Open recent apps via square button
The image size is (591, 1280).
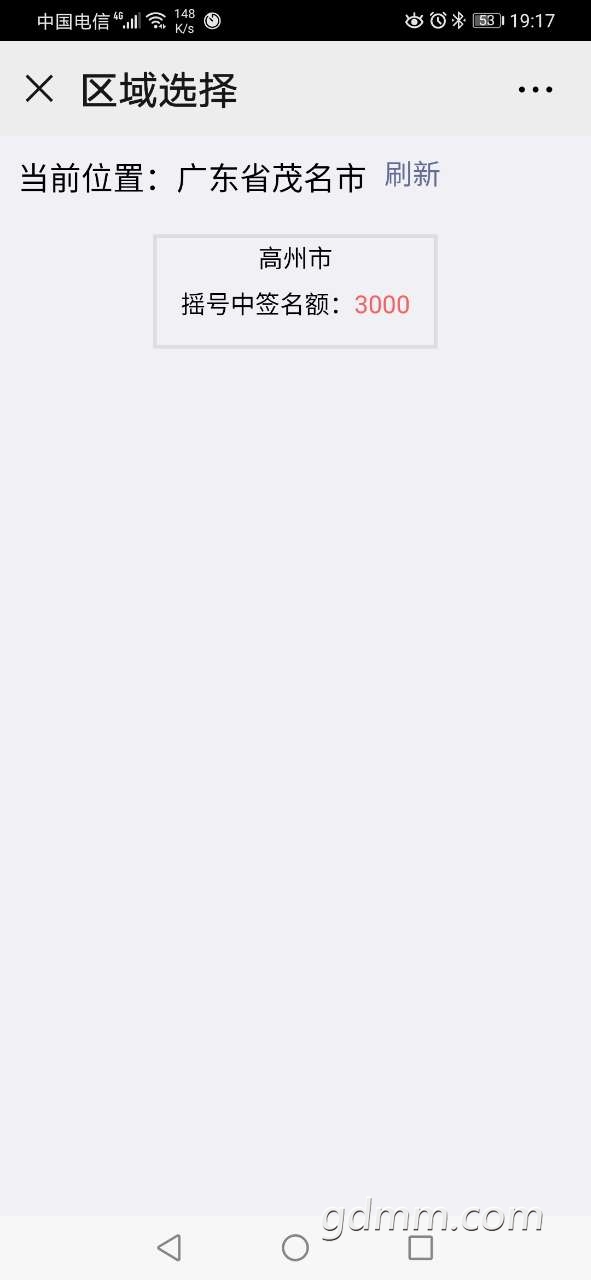pyautogui.click(x=421, y=1247)
